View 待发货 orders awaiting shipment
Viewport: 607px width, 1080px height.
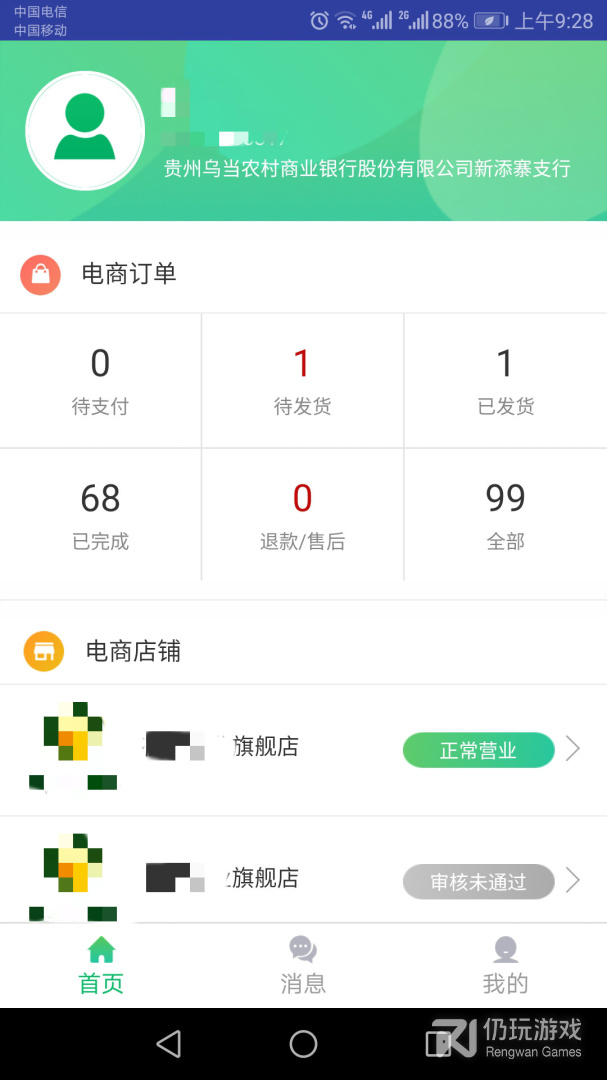pos(302,381)
